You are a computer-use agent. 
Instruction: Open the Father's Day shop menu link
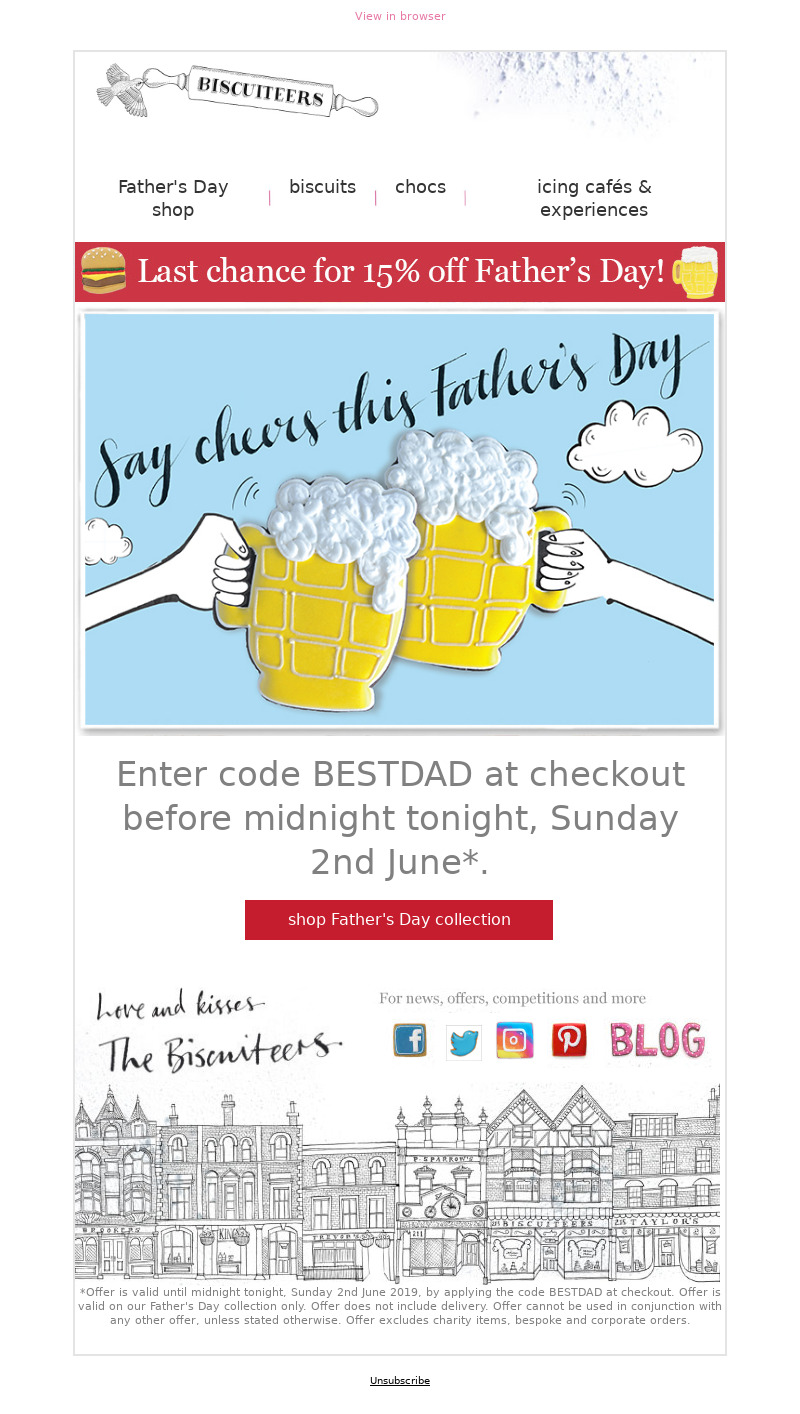[x=173, y=198]
